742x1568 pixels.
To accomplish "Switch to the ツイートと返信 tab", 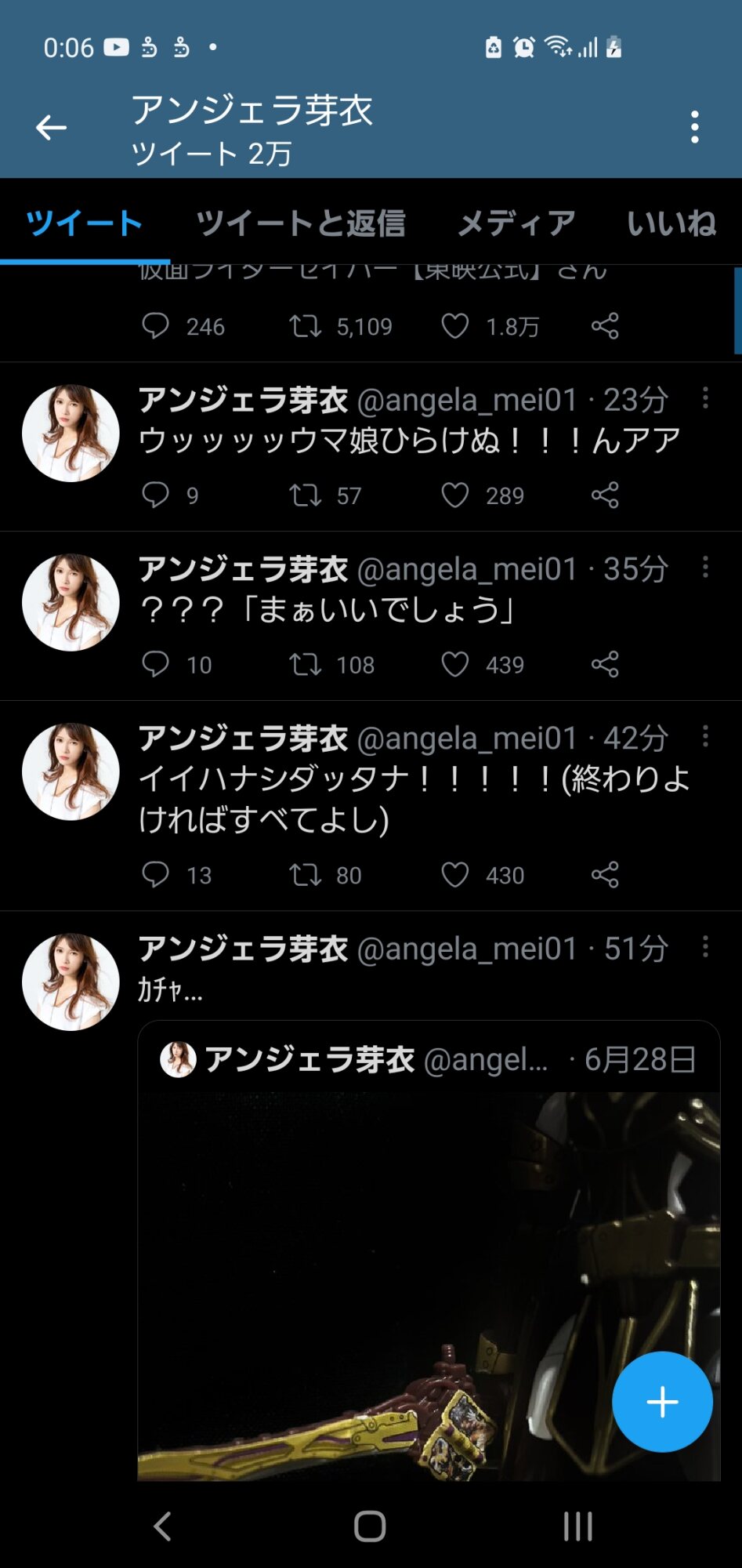I will pos(300,223).
